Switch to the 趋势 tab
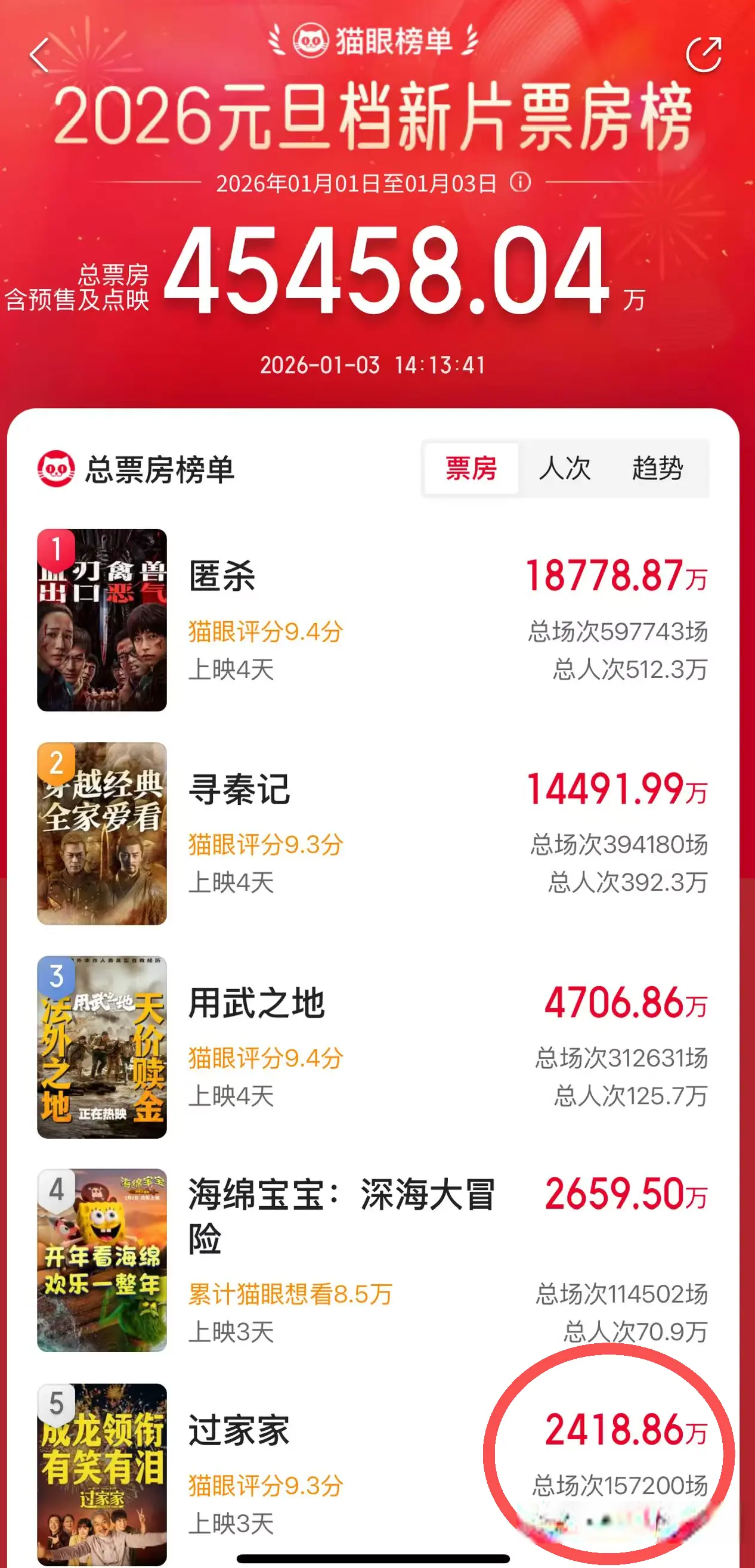755x1568 pixels. [658, 468]
